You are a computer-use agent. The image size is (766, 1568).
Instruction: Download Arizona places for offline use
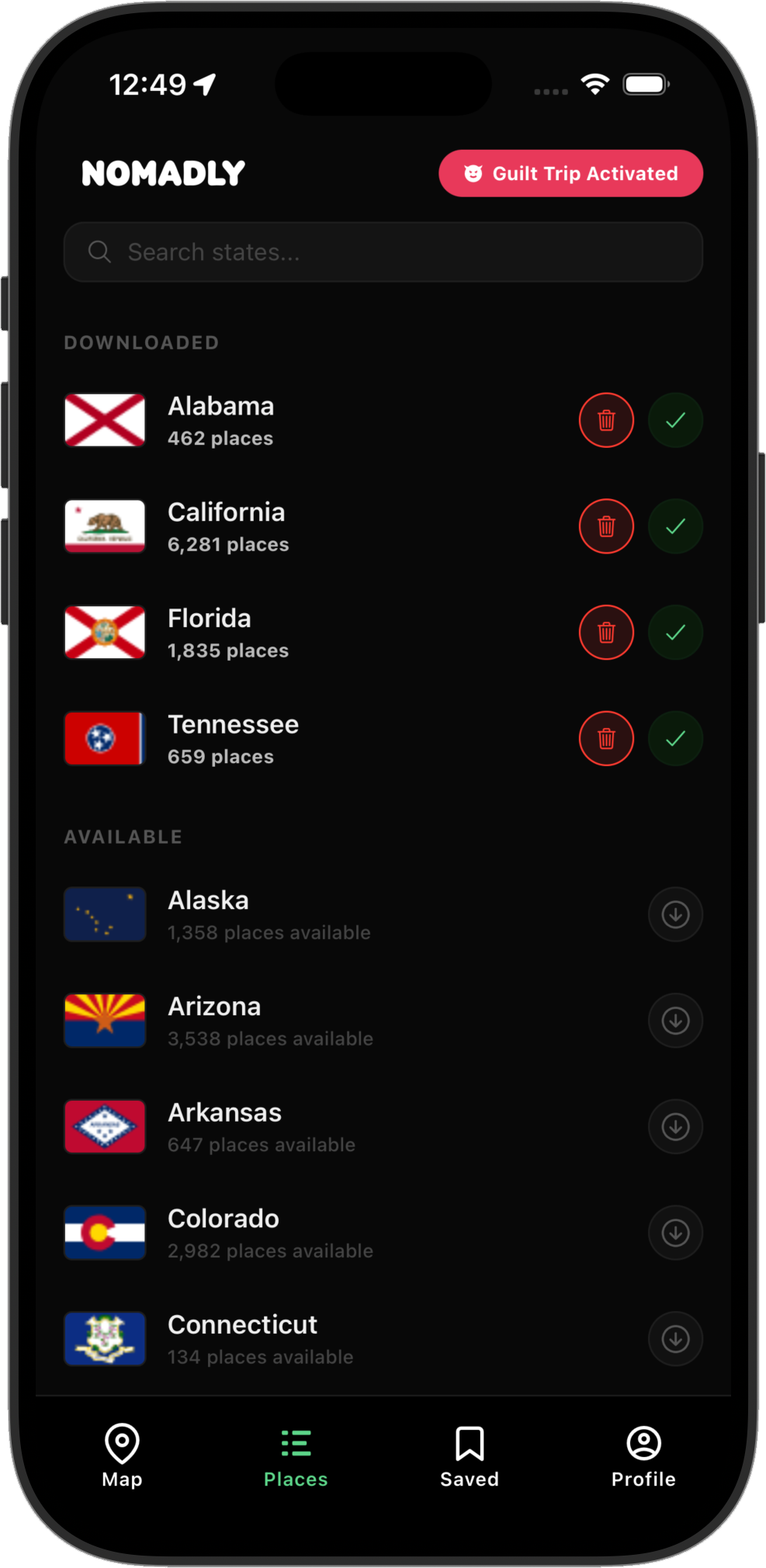tap(675, 1020)
